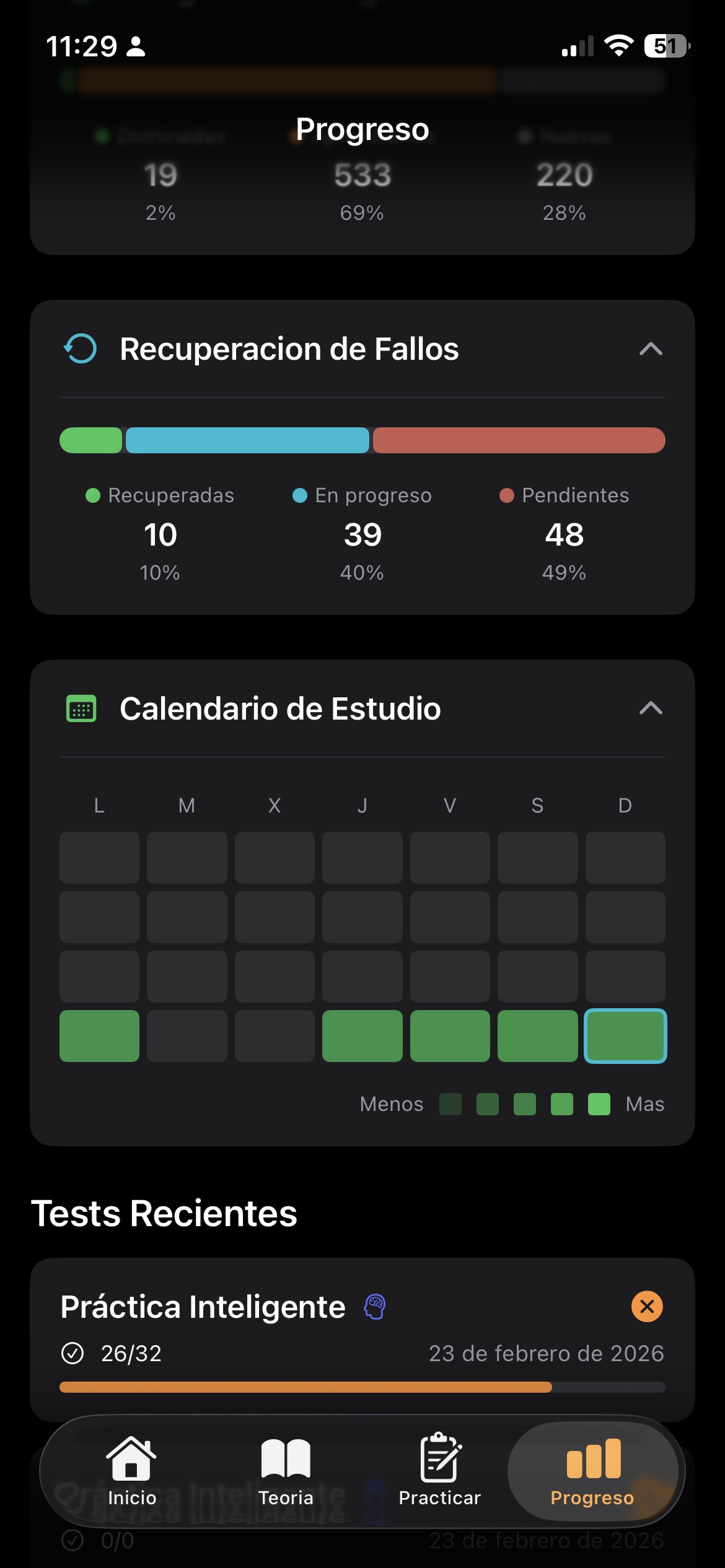
Task: Select today's highlighted calendar cell
Action: click(625, 1036)
